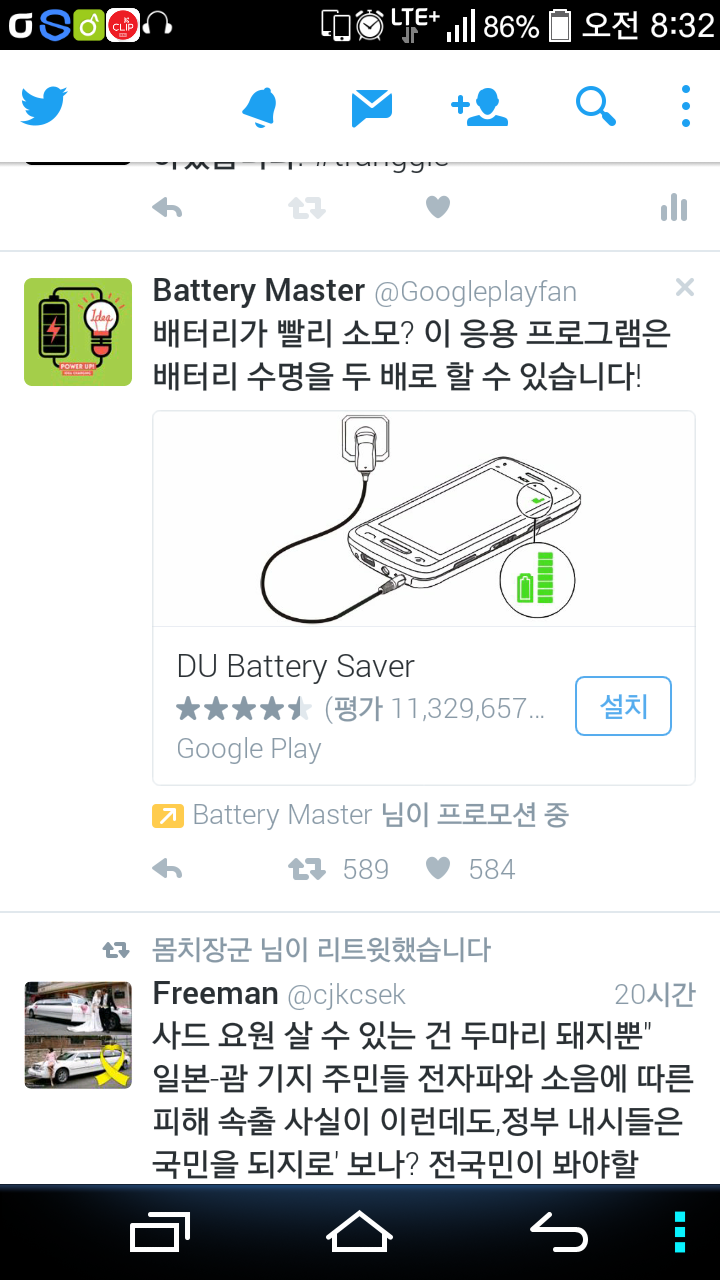Open Battery Master profile avatar

click(78, 332)
